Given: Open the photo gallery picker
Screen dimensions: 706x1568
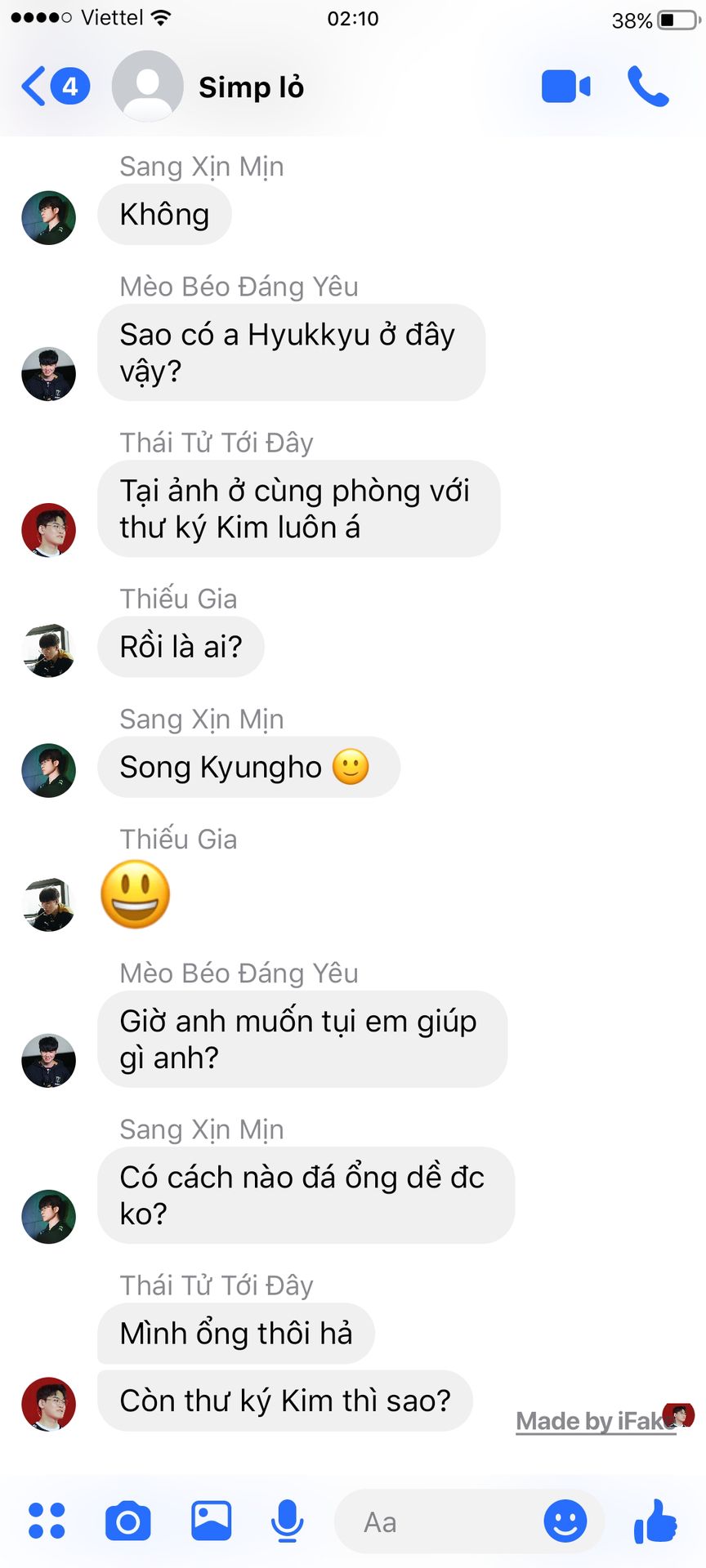Looking at the screenshot, I should tap(211, 1521).
